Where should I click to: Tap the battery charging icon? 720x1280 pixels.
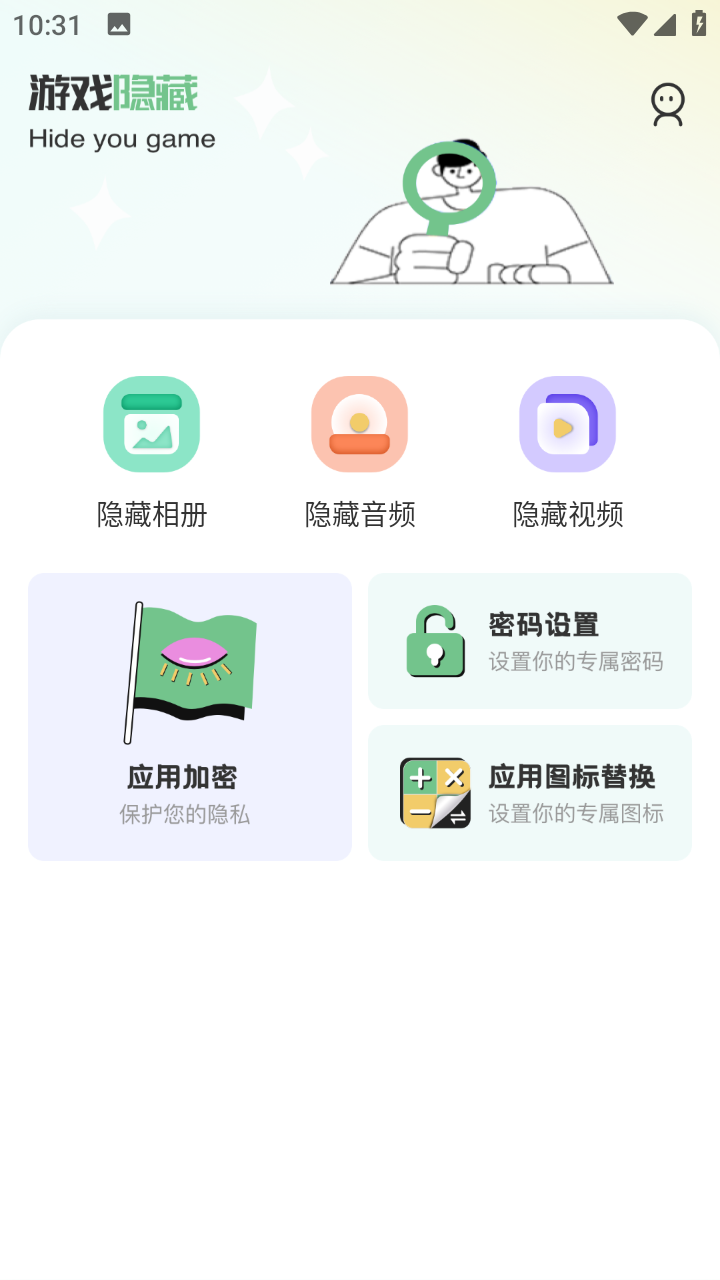[700, 23]
